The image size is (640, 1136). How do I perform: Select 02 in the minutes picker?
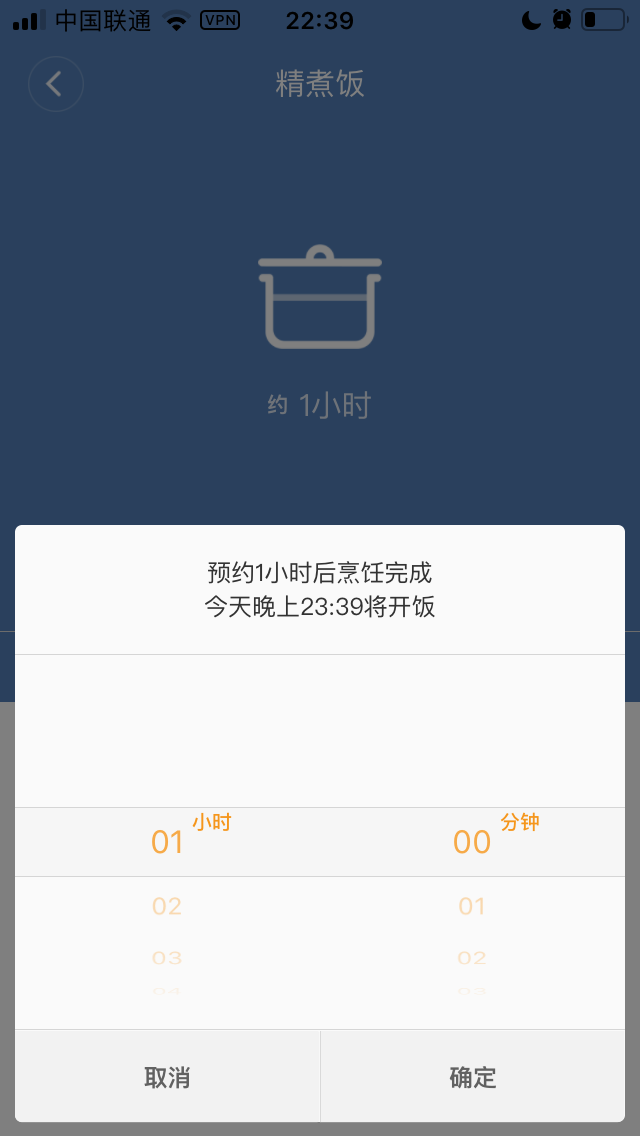472,958
